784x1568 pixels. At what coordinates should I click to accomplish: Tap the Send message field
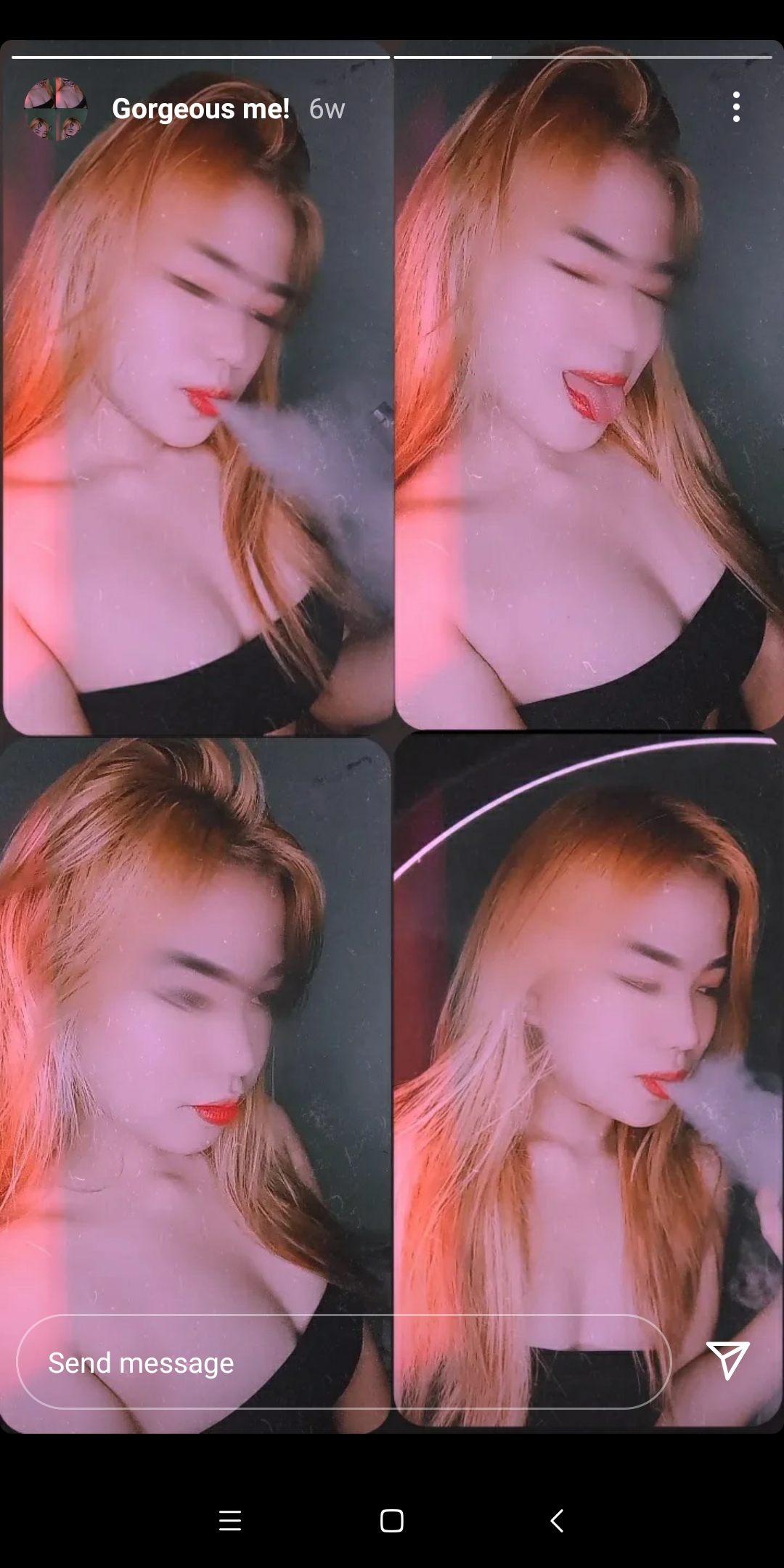click(343, 1362)
